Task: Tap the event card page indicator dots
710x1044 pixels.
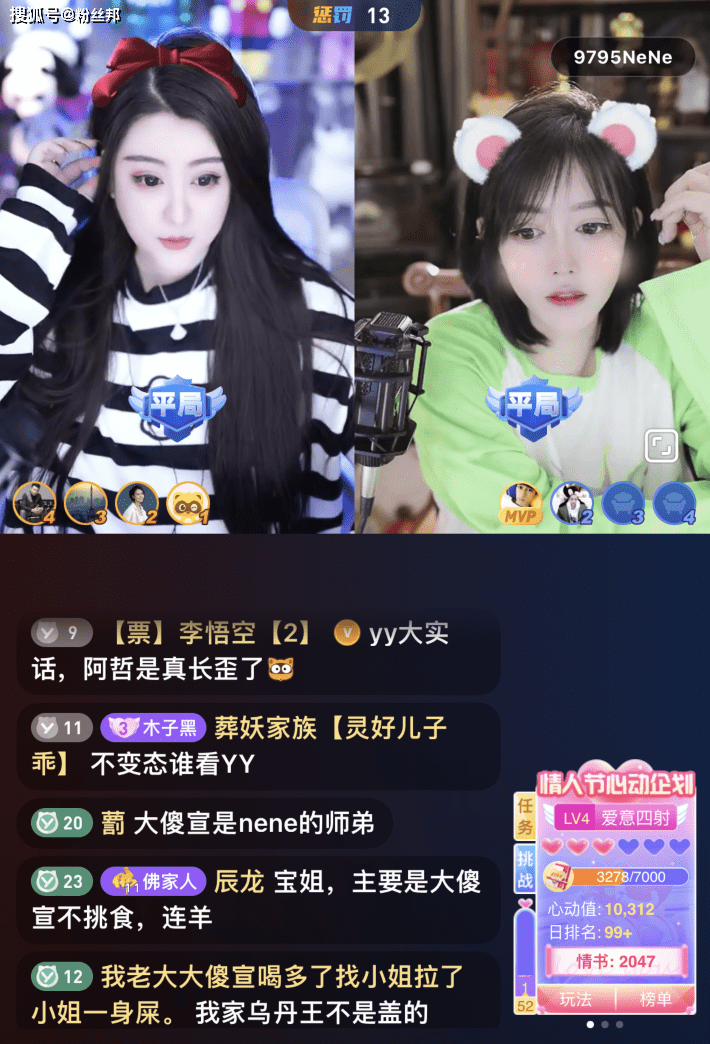Action: pos(604,1025)
